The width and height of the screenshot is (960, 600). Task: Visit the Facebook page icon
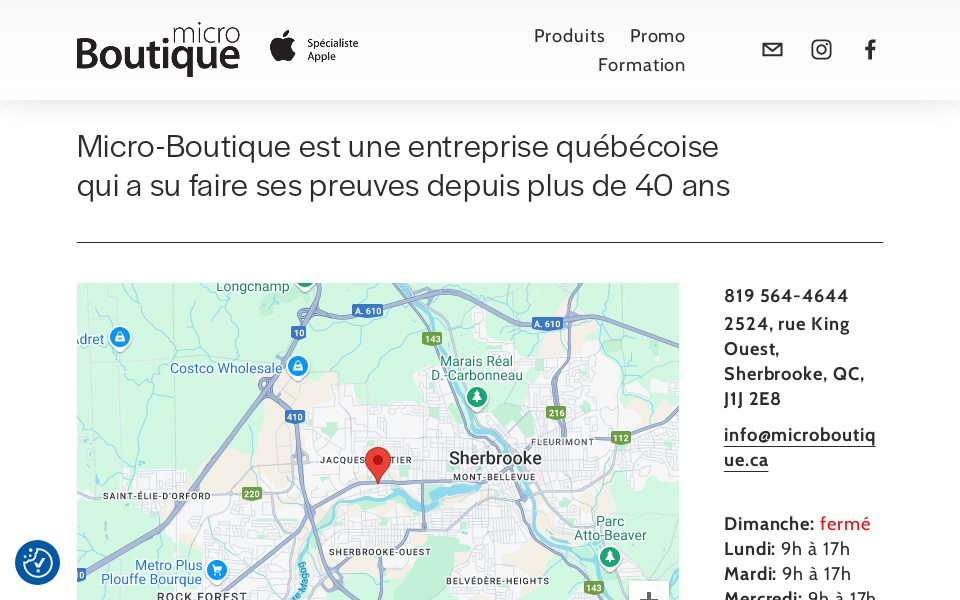(x=870, y=50)
